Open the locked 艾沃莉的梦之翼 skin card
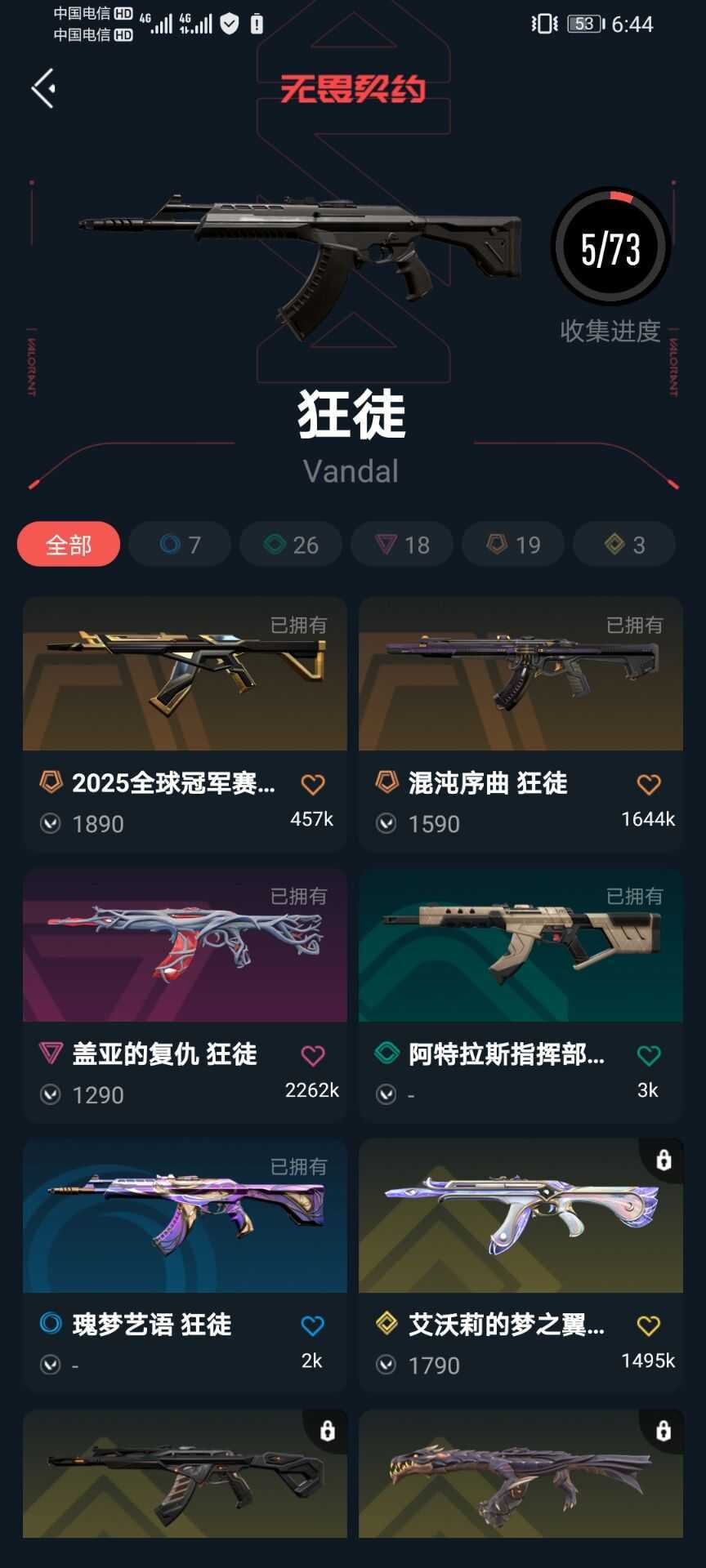Image resolution: width=706 pixels, height=1568 pixels. click(x=521, y=1216)
